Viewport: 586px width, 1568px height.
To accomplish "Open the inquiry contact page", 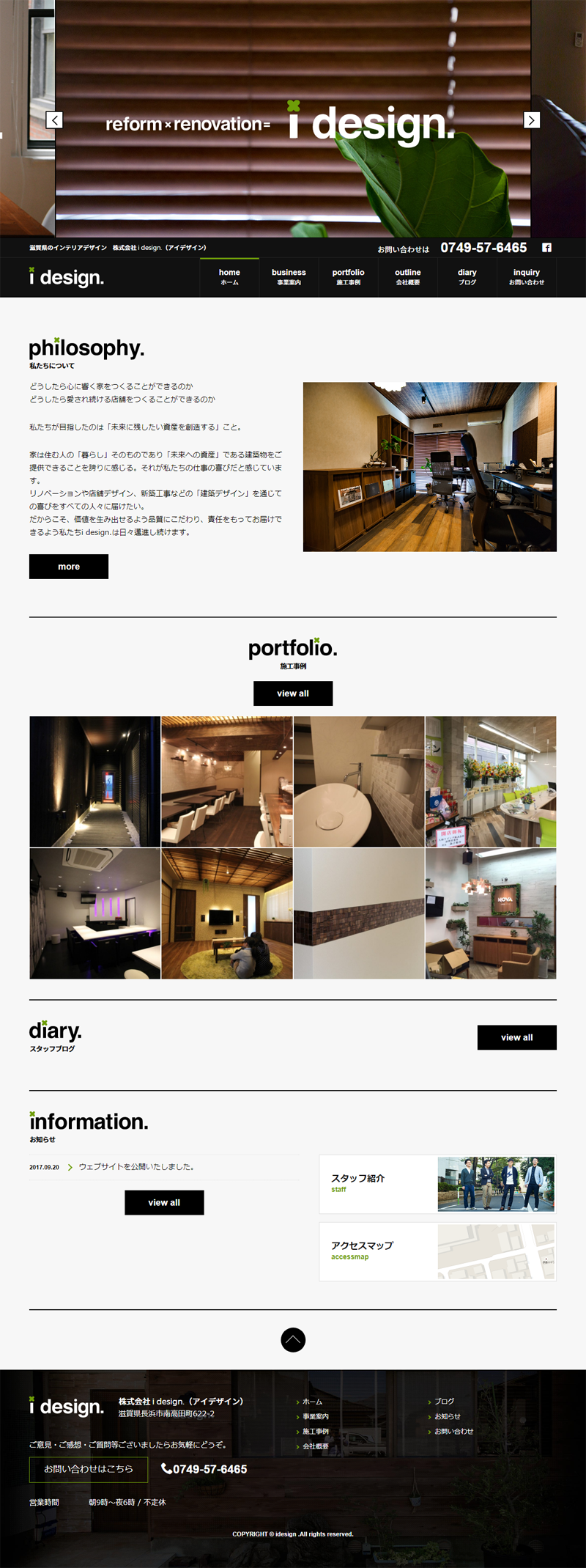I will pos(526,276).
